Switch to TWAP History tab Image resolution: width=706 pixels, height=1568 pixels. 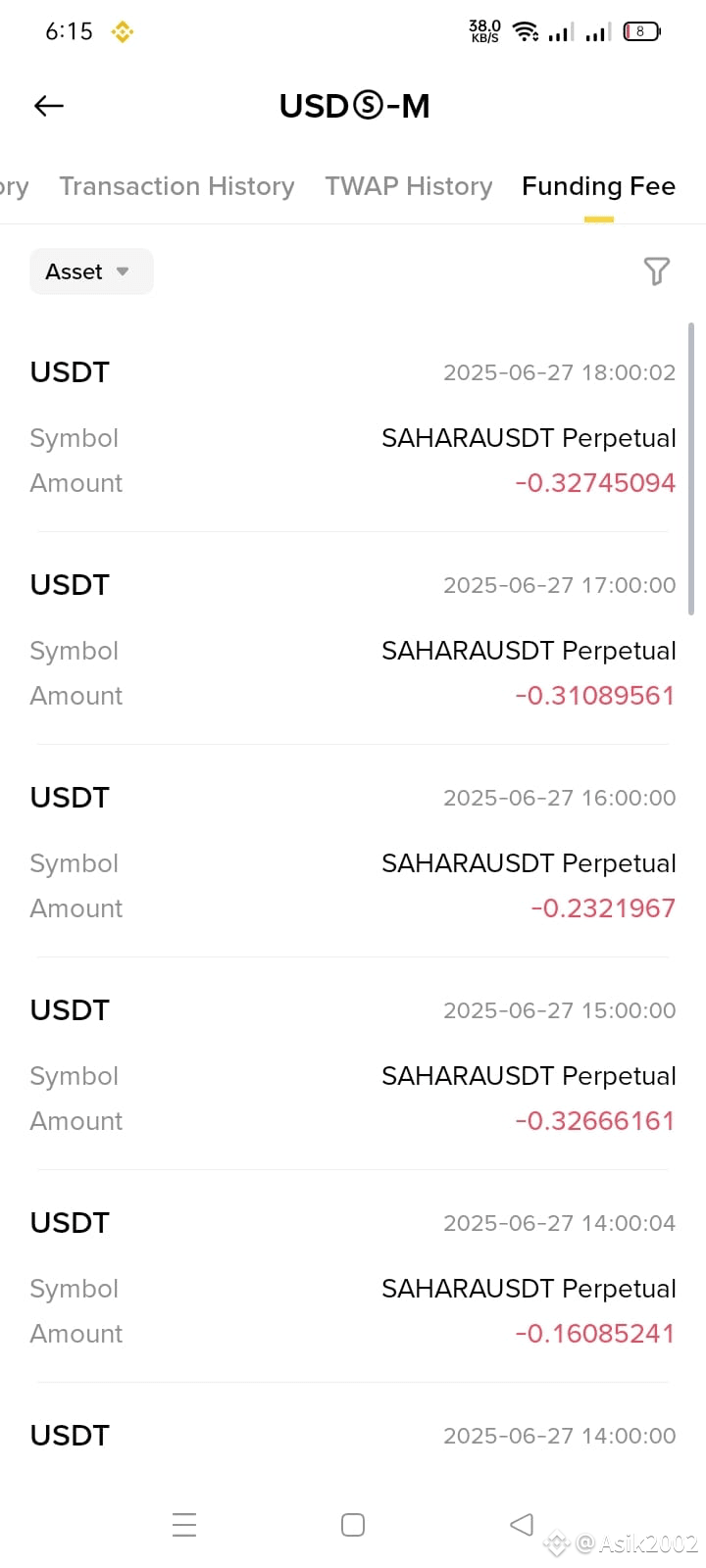(409, 186)
